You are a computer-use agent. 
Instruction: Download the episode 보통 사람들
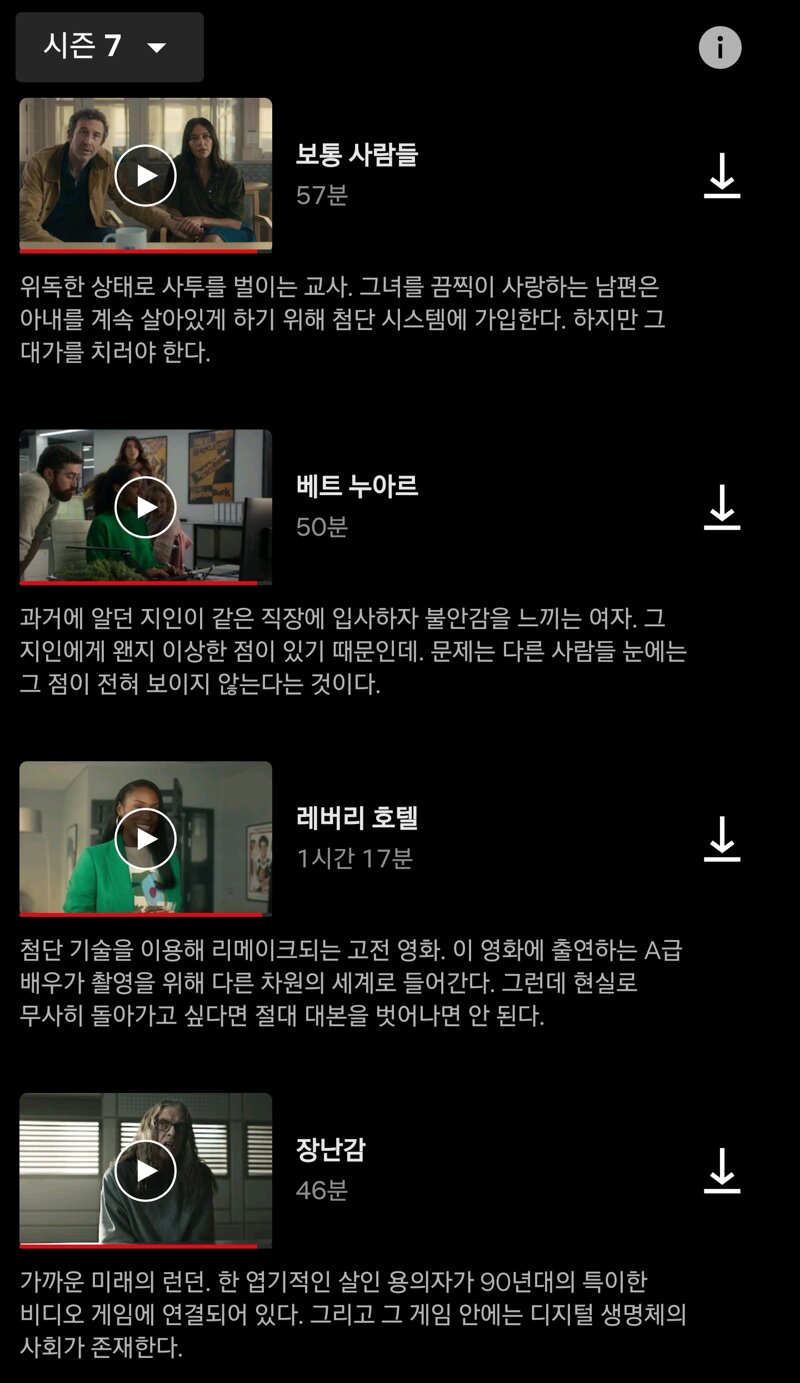coord(722,176)
